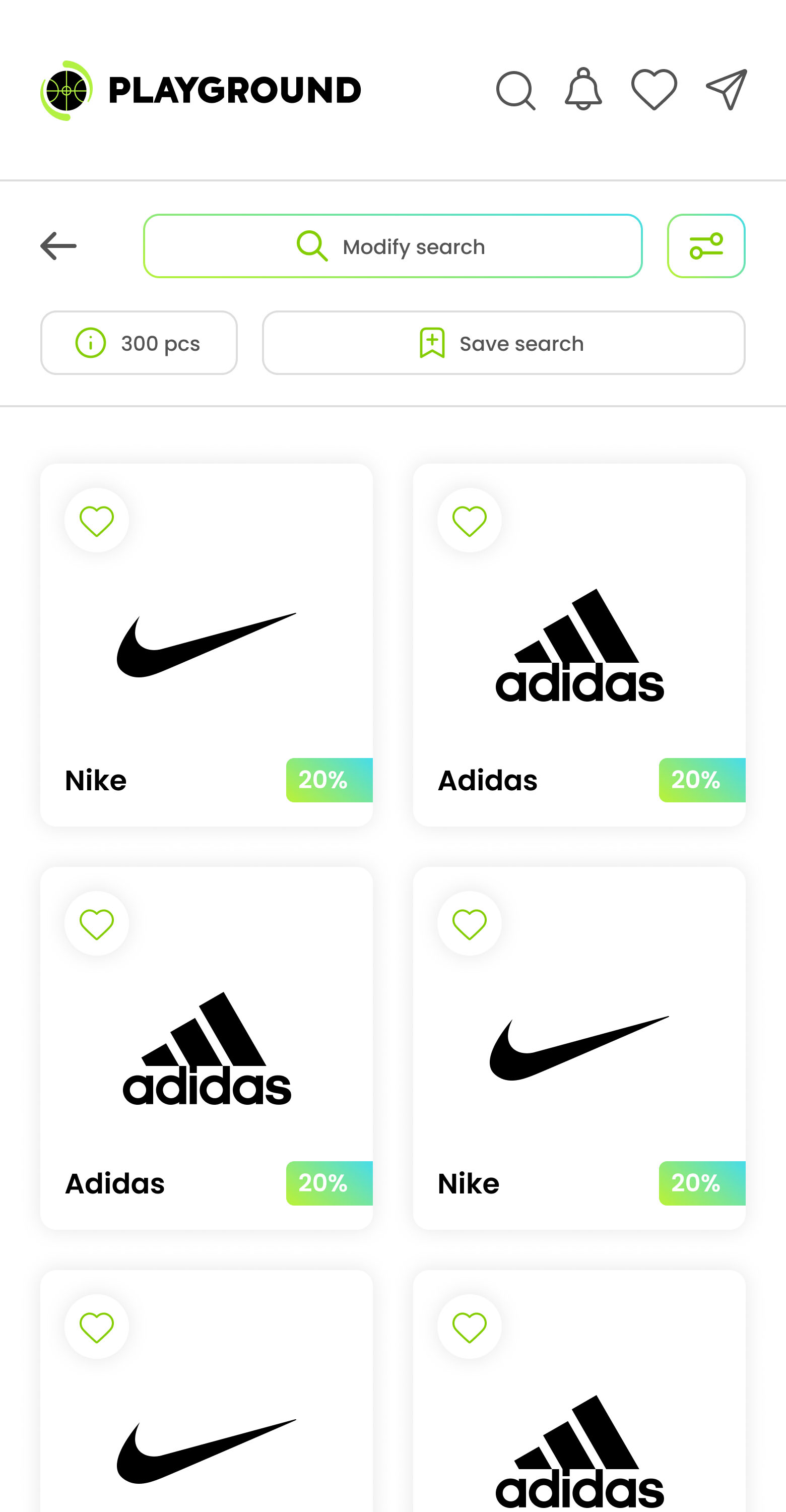Tap the Modify search field
Viewport: 786px width, 1512px height.
(392, 246)
